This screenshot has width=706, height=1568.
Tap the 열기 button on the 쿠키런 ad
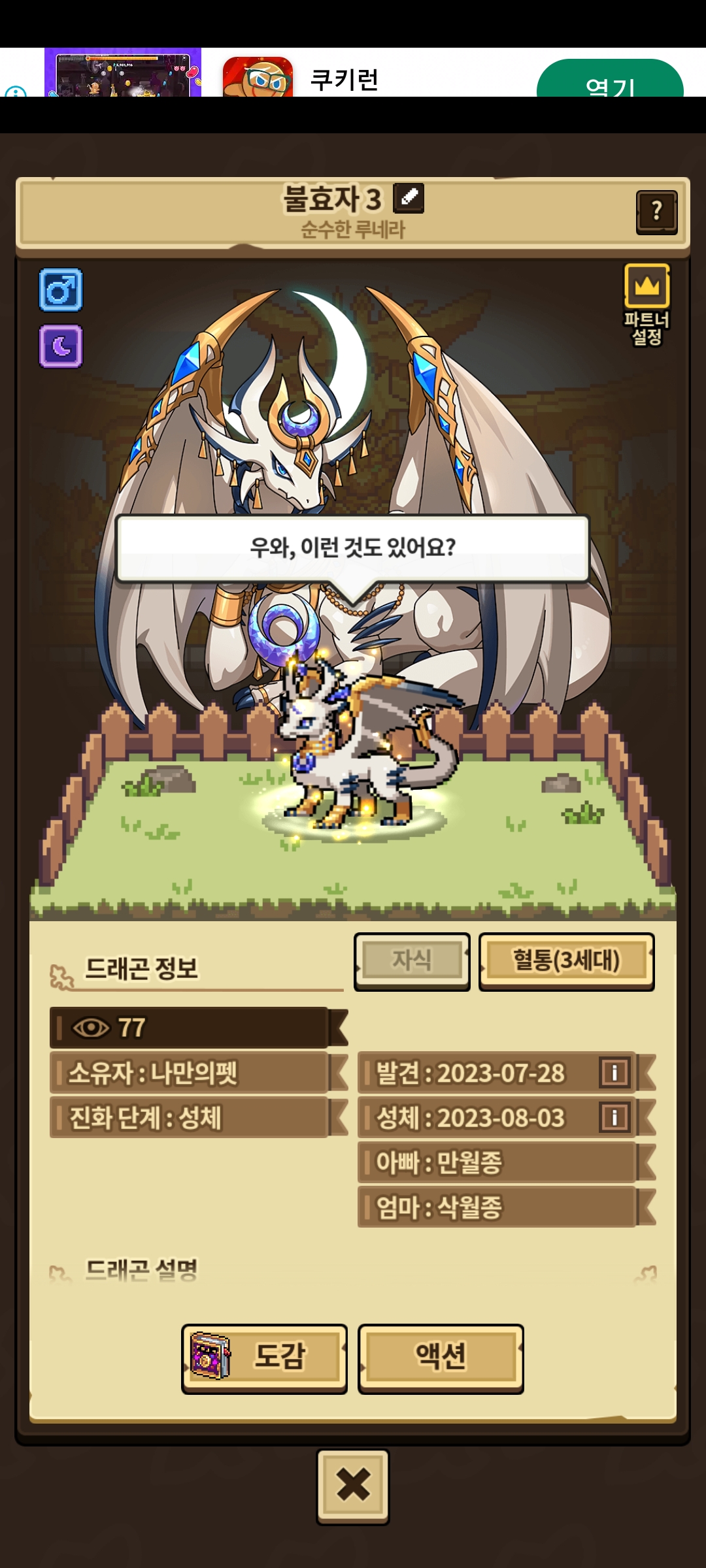[x=610, y=80]
